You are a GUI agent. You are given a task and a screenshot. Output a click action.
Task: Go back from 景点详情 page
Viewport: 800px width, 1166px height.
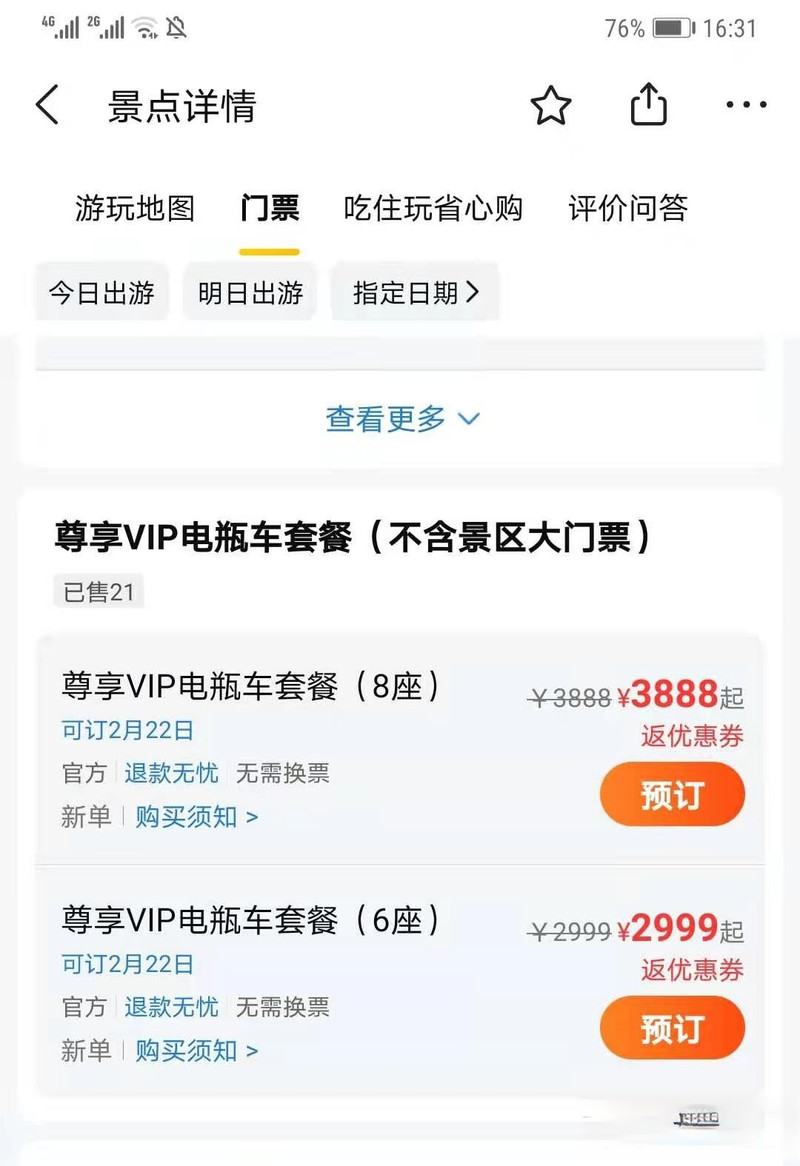point(47,105)
